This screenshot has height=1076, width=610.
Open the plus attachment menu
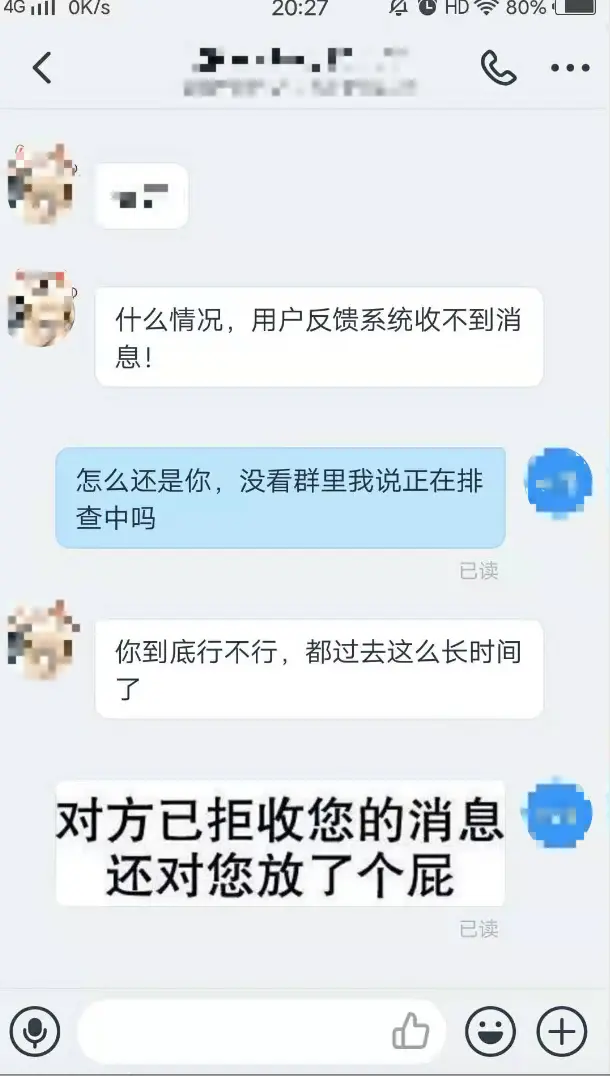562,1031
